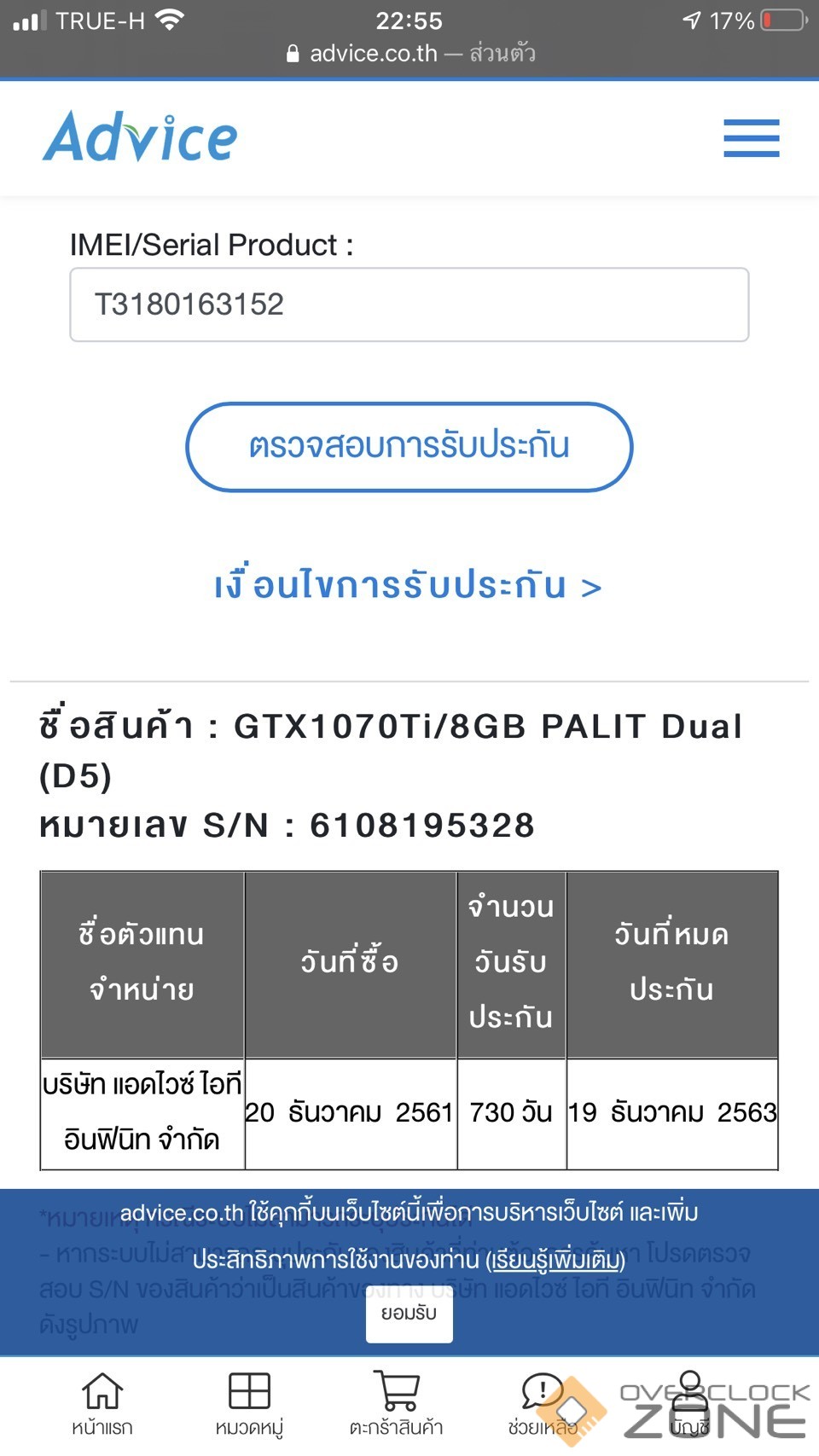This screenshot has height=1456, width=819.
Task: Go to the หน้าแรก tab
Action: 102,1403
